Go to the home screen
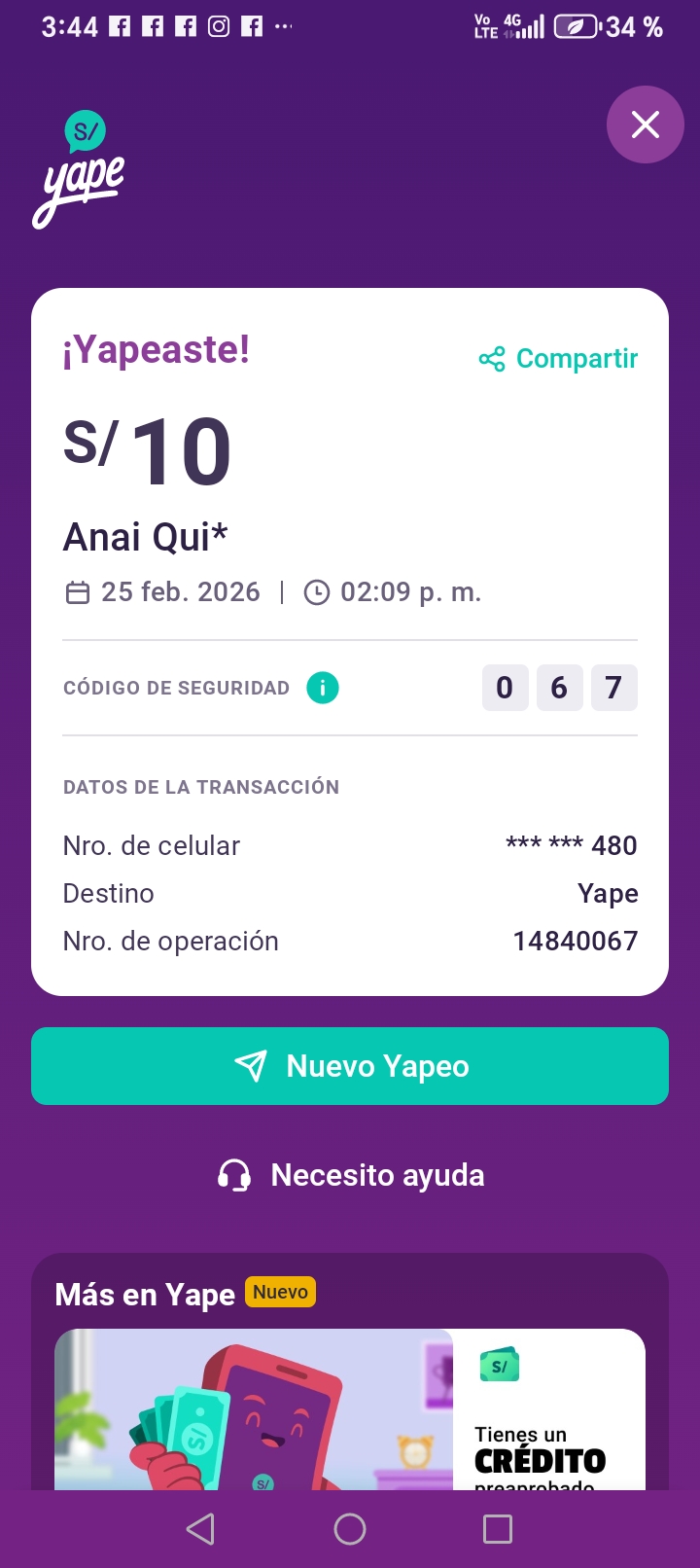 (x=350, y=1529)
